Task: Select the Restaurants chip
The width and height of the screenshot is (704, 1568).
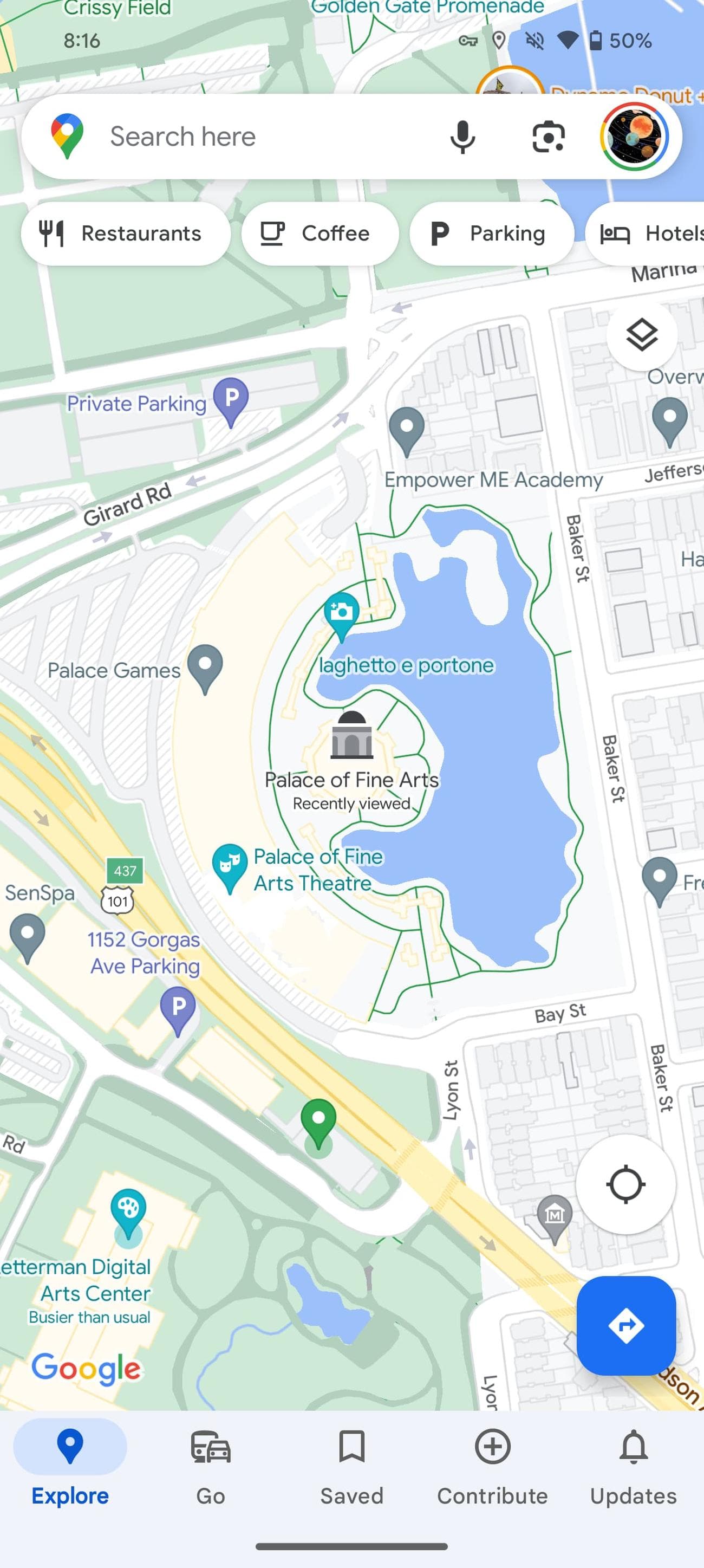Action: pyautogui.click(x=125, y=234)
